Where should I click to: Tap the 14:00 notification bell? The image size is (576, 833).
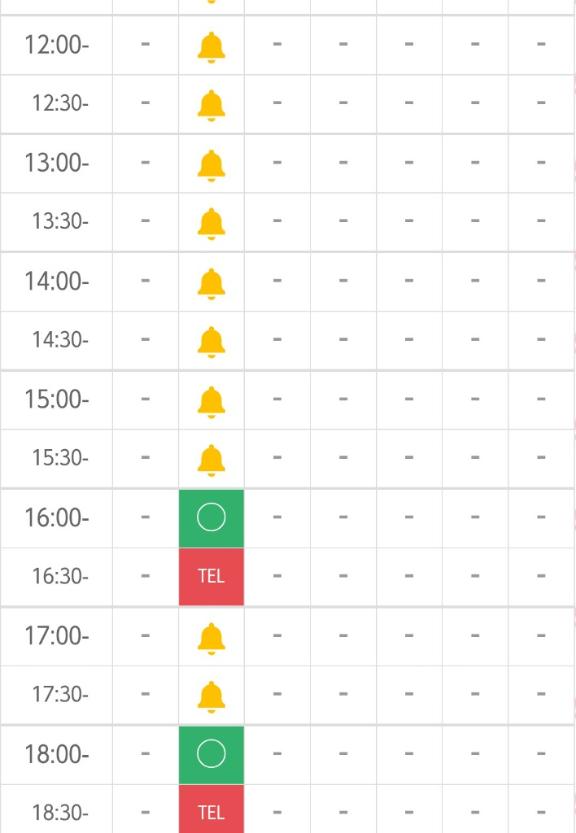pyautogui.click(x=211, y=284)
